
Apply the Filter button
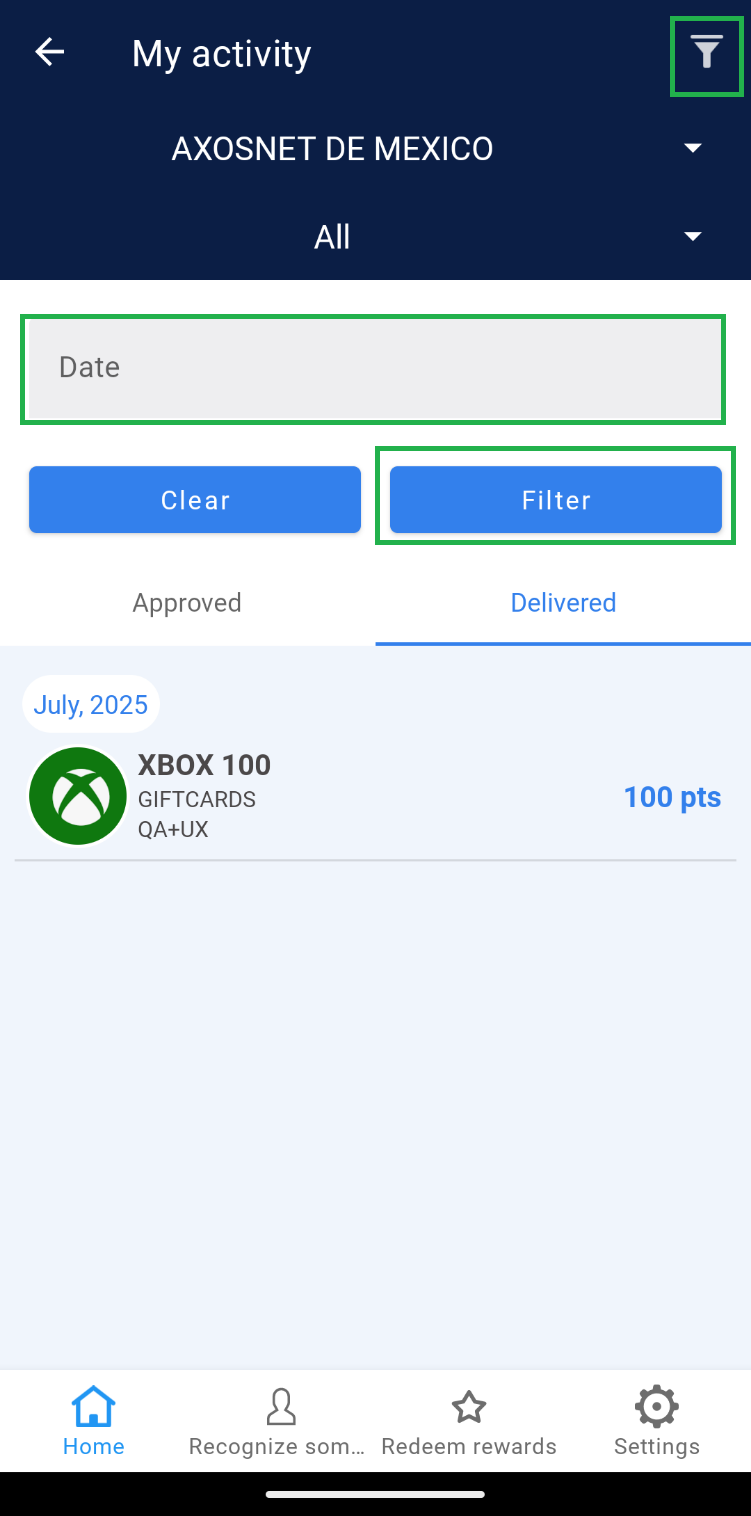pyautogui.click(x=556, y=500)
